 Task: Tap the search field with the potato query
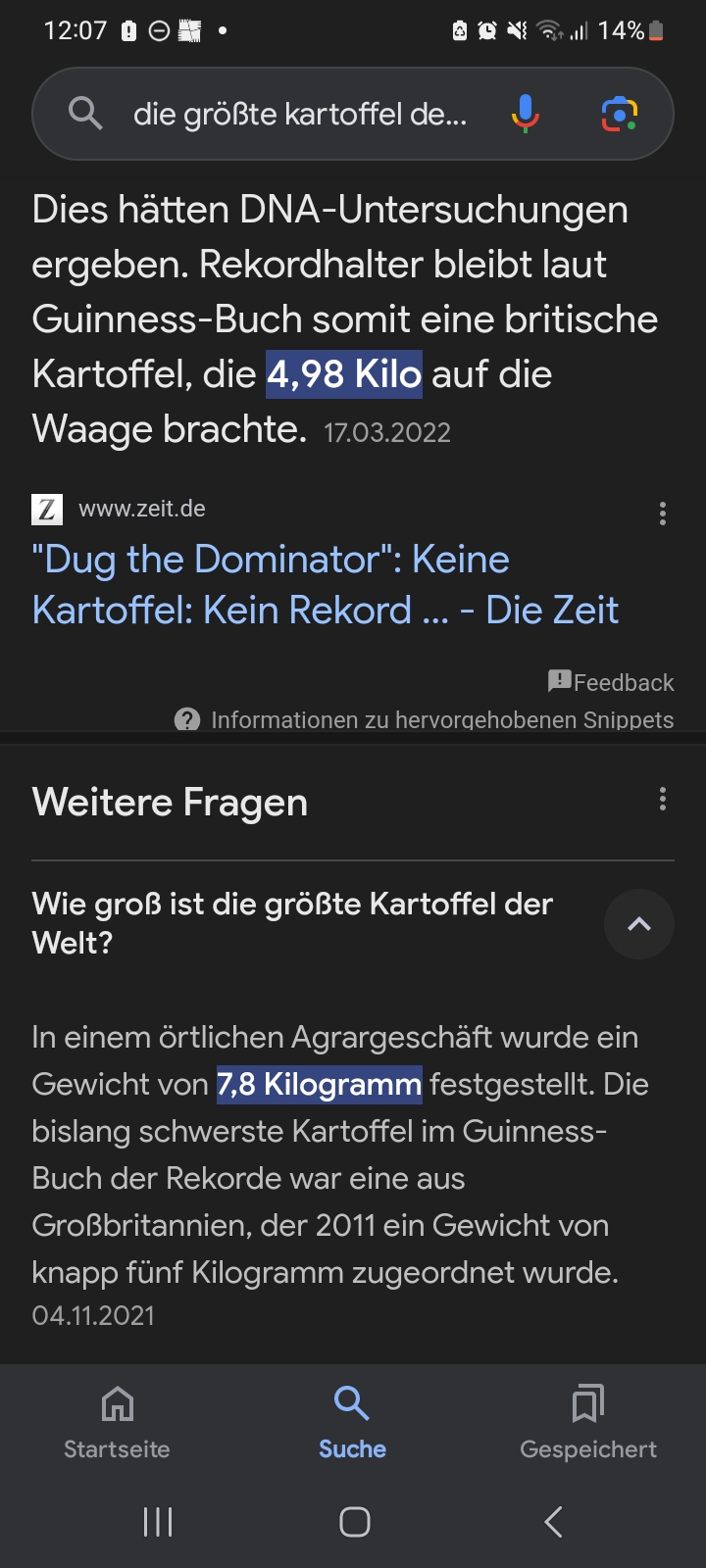click(x=299, y=115)
